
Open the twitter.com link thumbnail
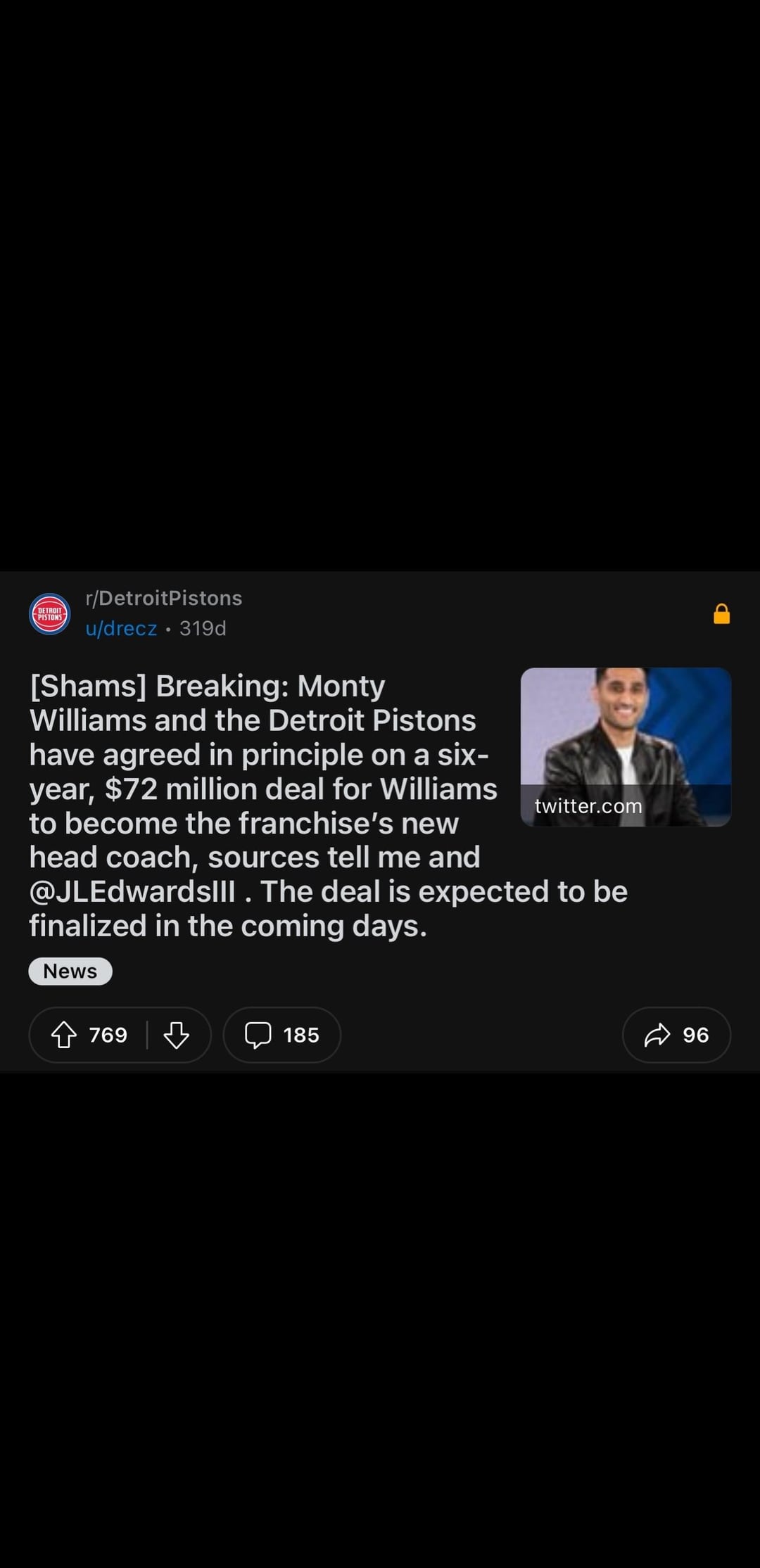626,746
